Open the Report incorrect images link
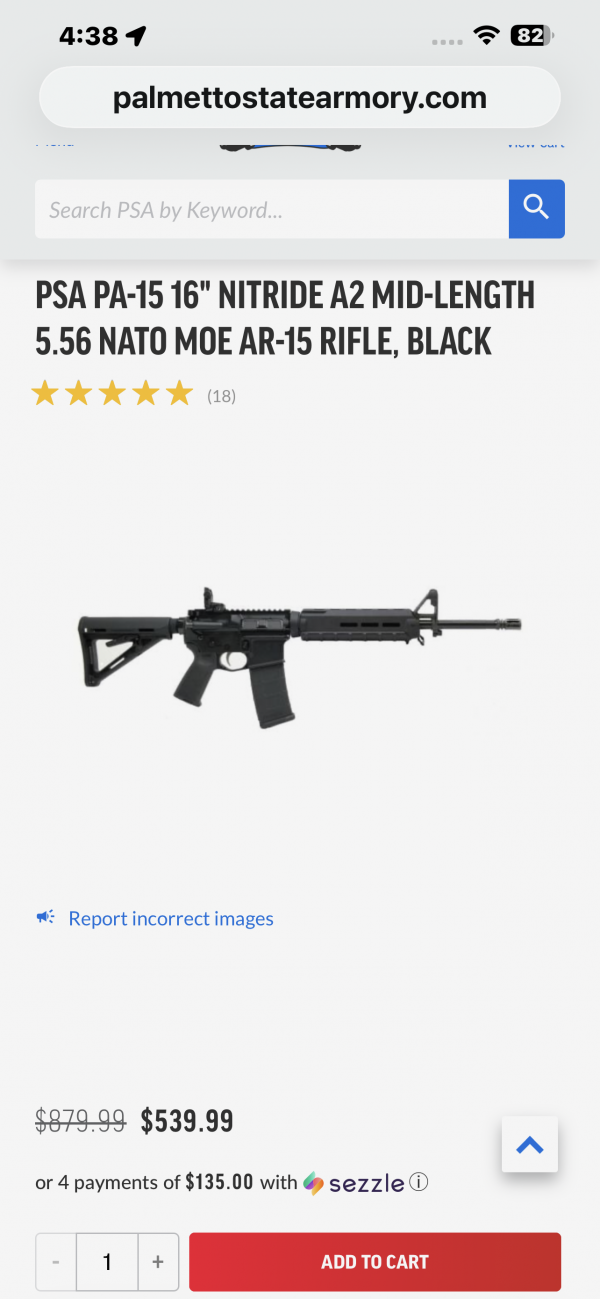Screen dimensions: 600x1299 (170, 918)
